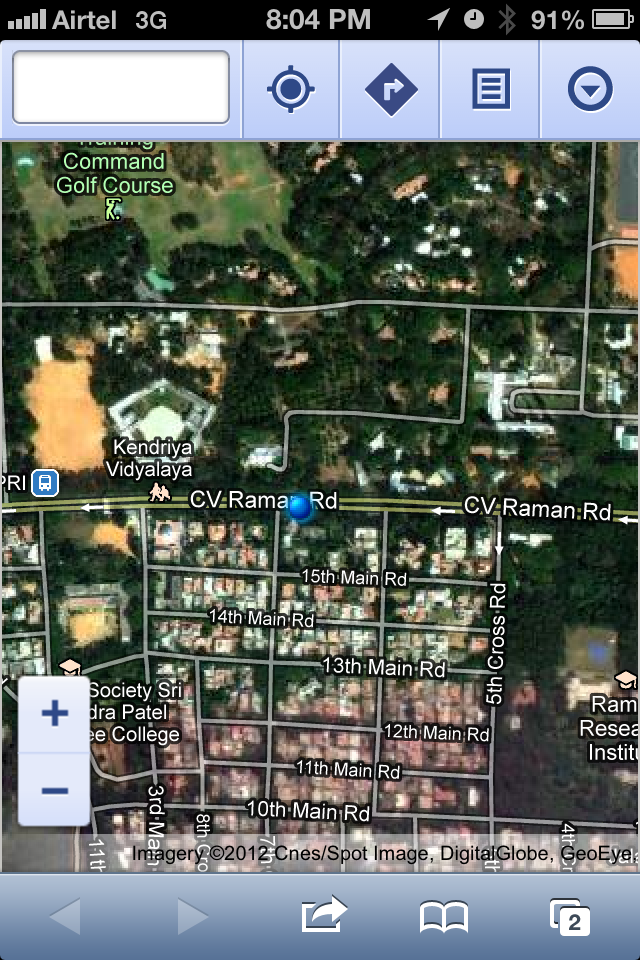640x960 pixels.
Task: View open Safari pages
Action: tap(570, 915)
